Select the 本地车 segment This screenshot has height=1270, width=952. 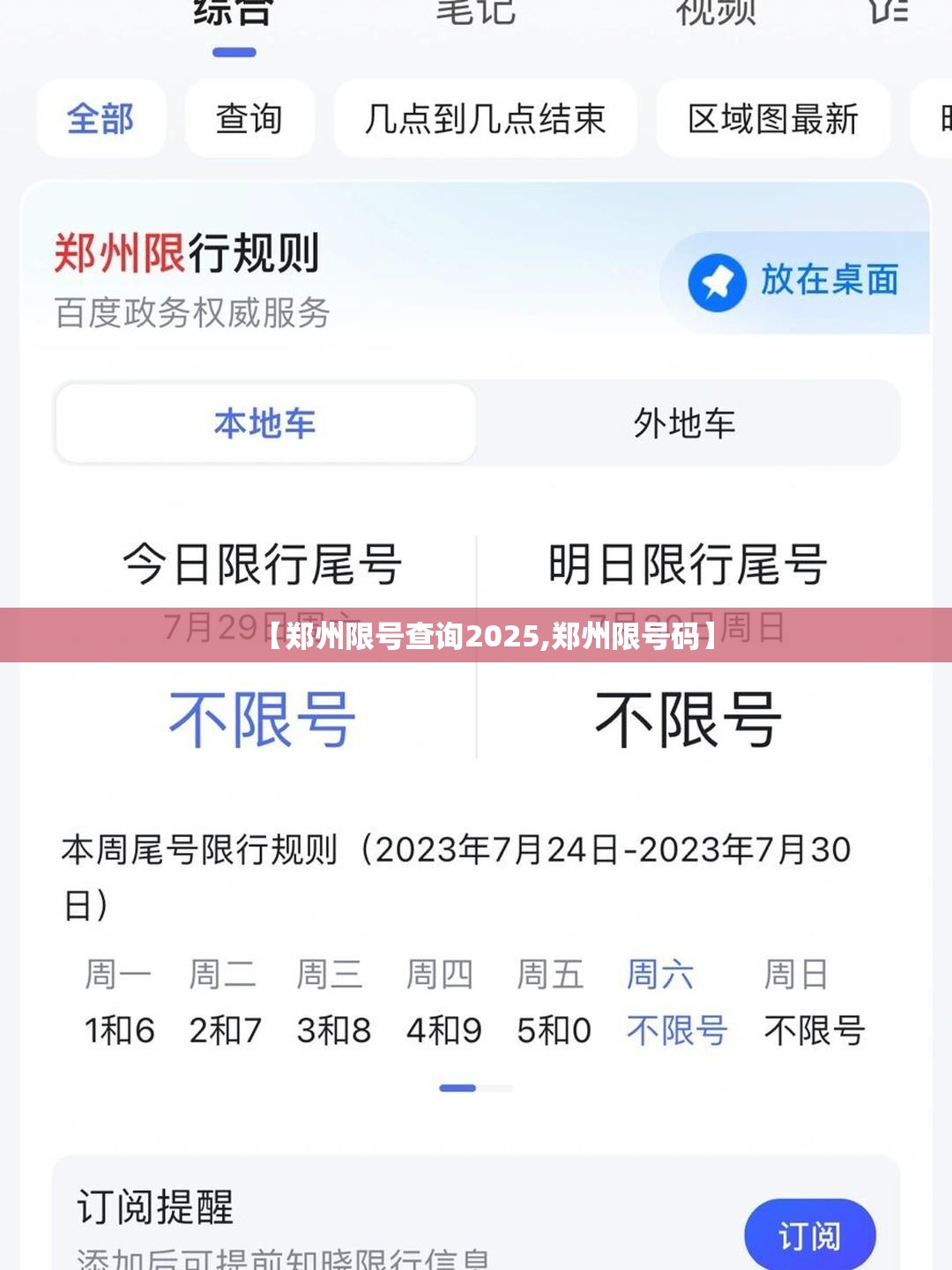[x=265, y=423]
